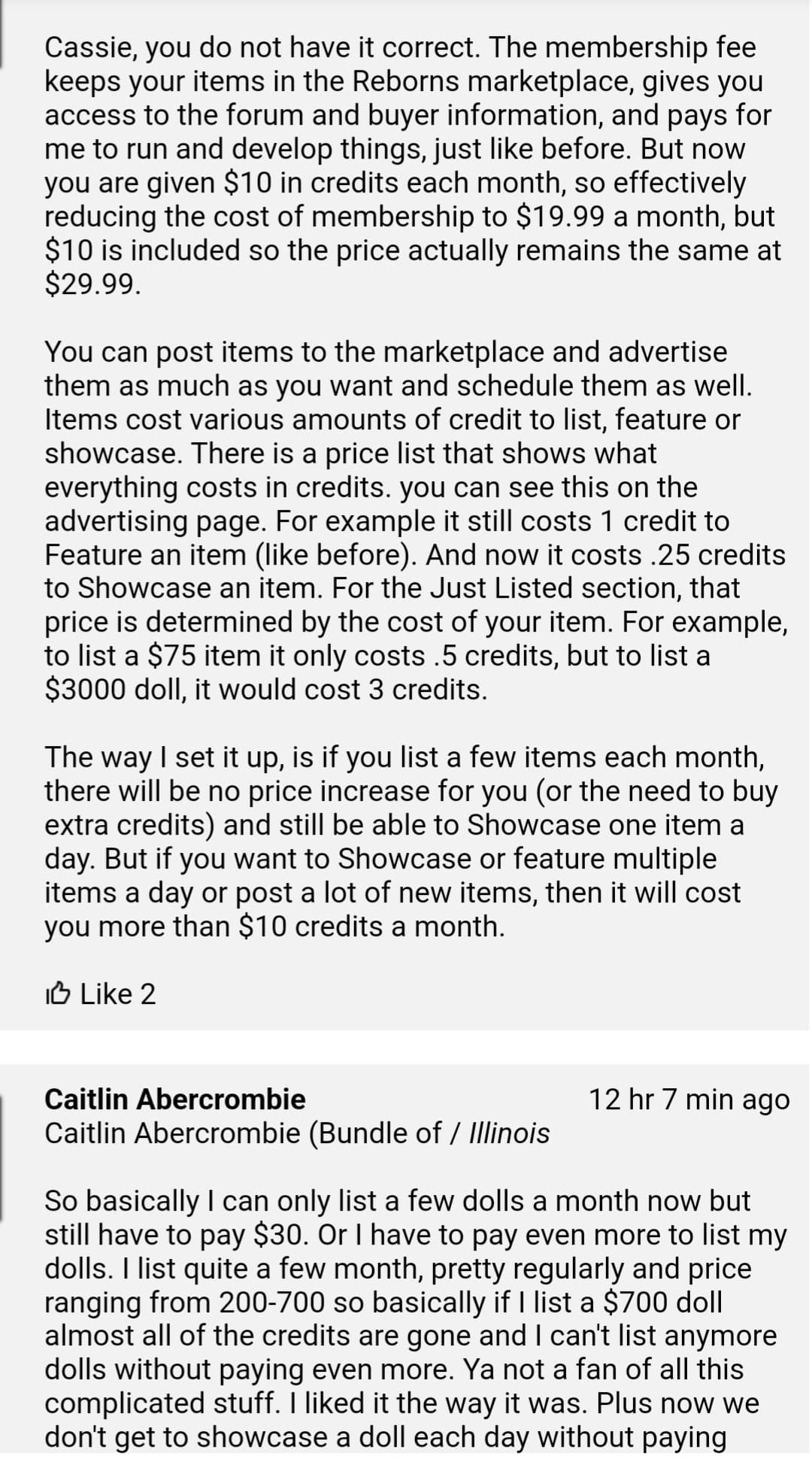Like the reply addressed to Cassie
The width and height of the screenshot is (812, 1459).
pyautogui.click(x=101, y=993)
